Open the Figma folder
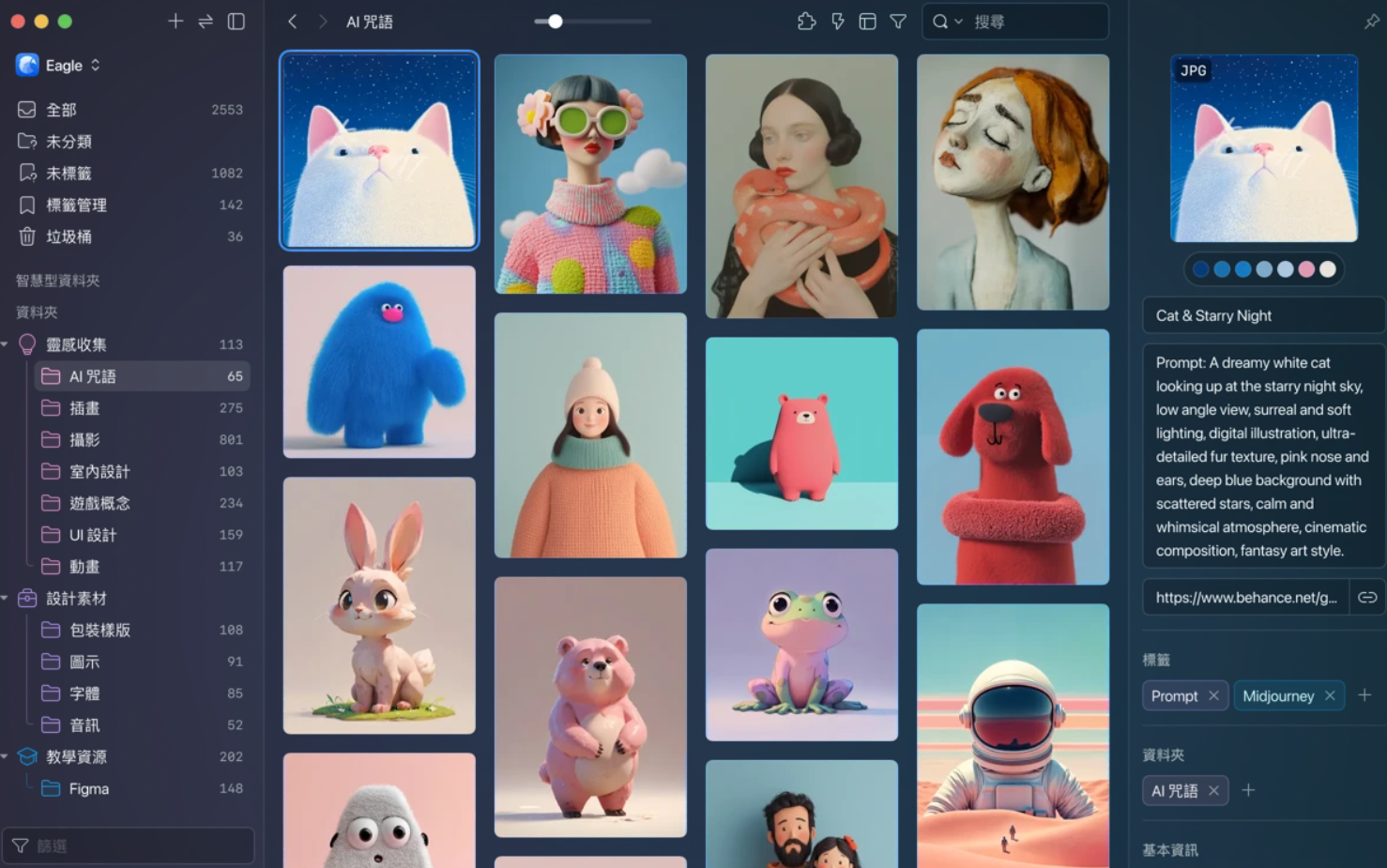Viewport: 1387px width, 868px height. (x=89, y=789)
